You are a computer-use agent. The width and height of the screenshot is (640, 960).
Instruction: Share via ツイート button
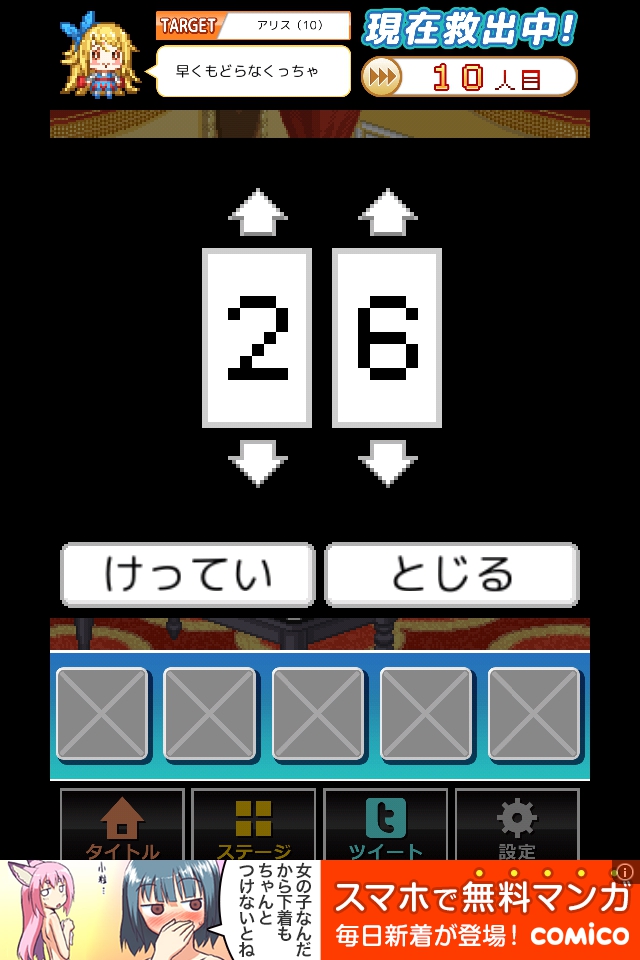click(x=386, y=826)
